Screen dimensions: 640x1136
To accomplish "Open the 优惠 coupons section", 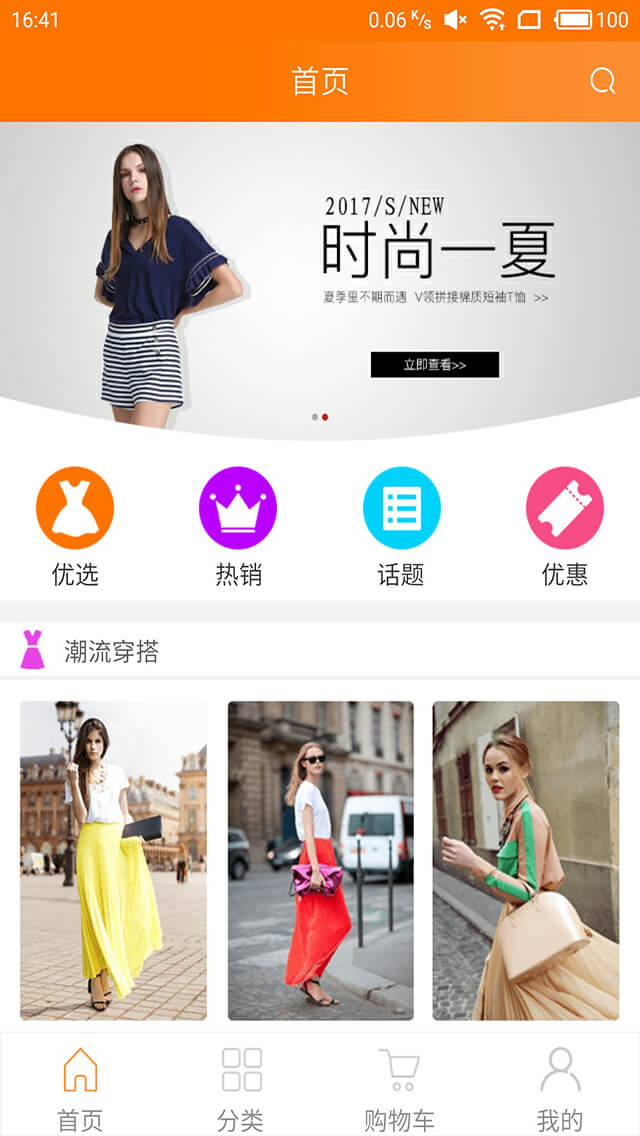I will [565, 527].
